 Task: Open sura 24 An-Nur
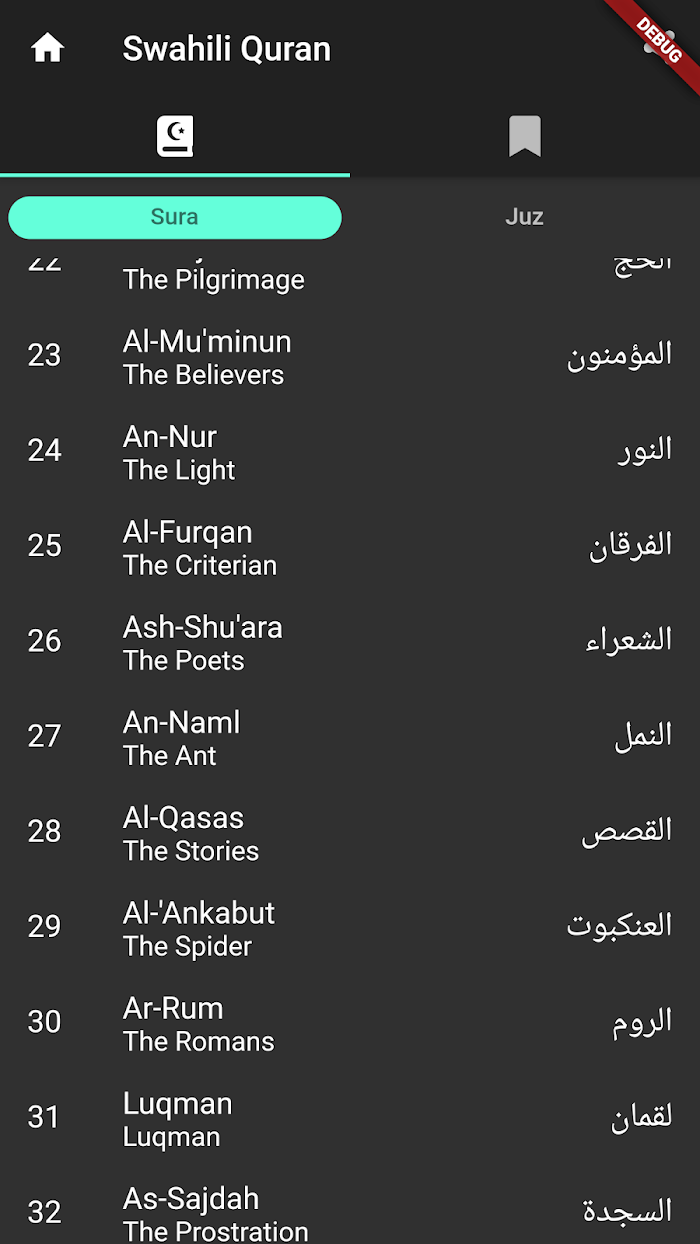pyautogui.click(x=350, y=451)
